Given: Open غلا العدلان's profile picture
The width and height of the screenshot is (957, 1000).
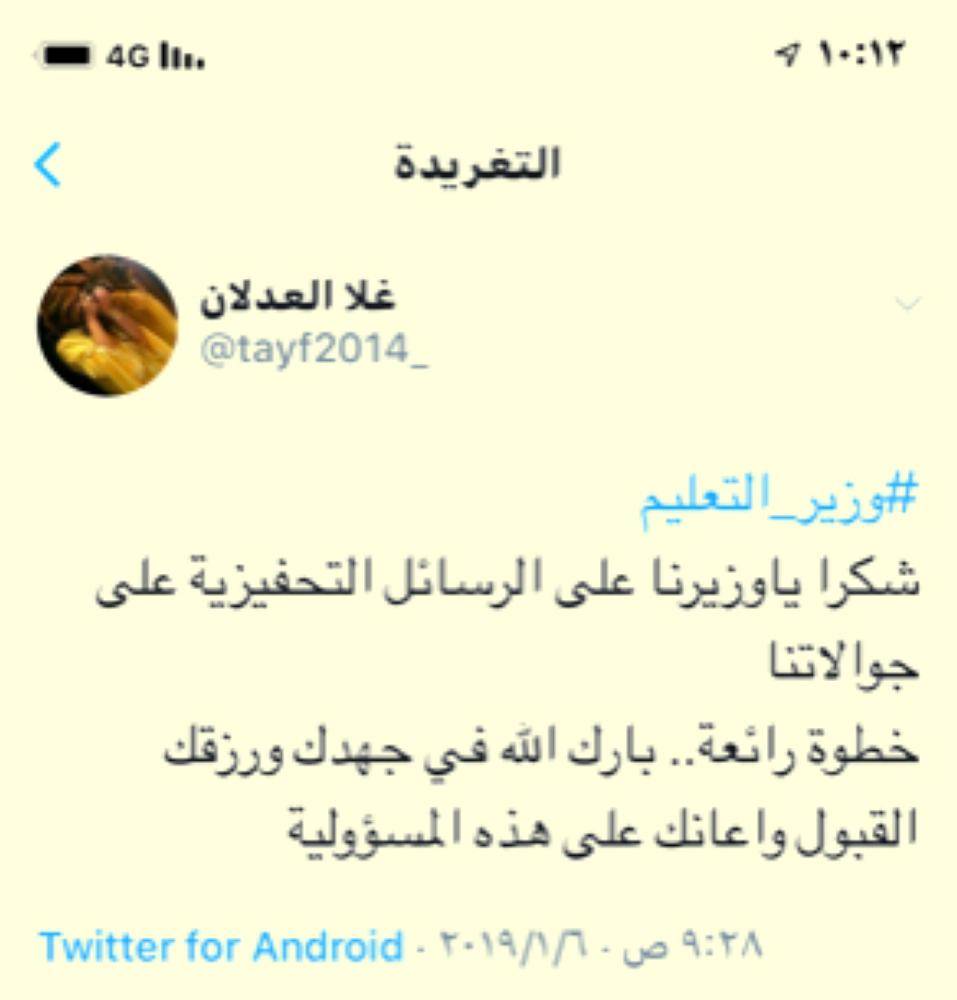Looking at the screenshot, I should pyautogui.click(x=107, y=325).
